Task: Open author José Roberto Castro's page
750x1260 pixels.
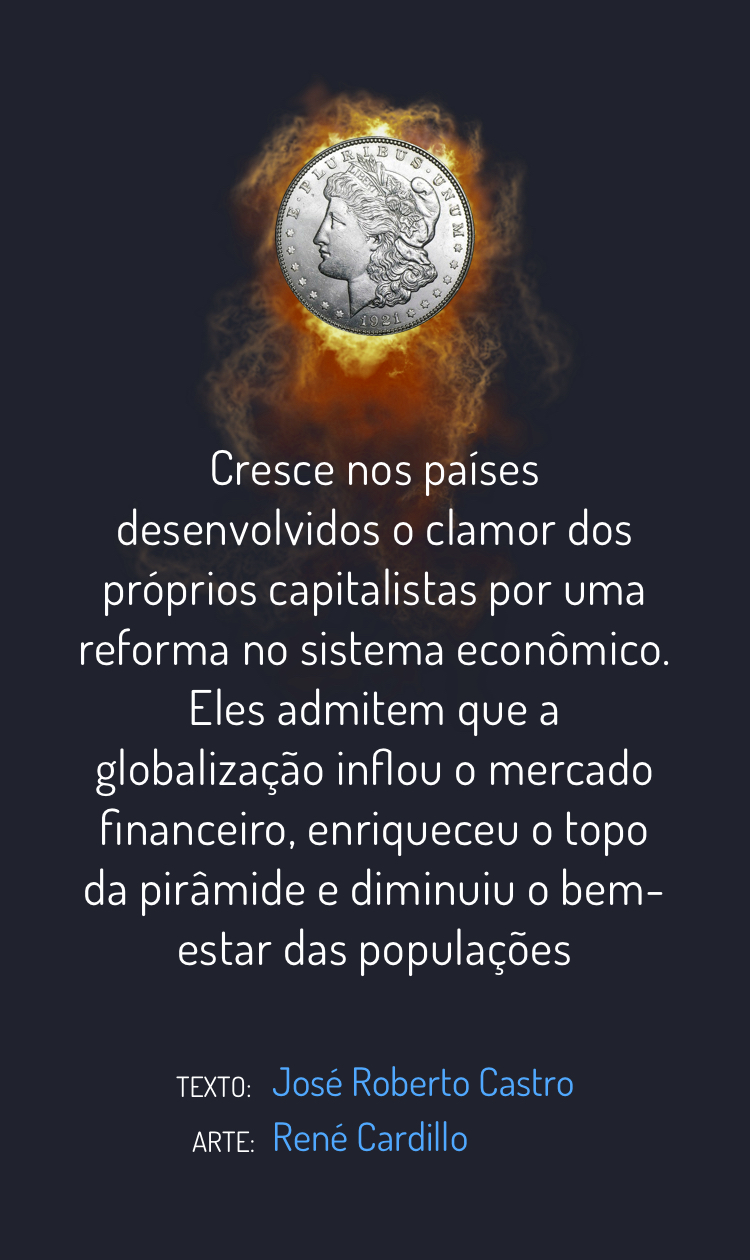Action: point(423,1083)
